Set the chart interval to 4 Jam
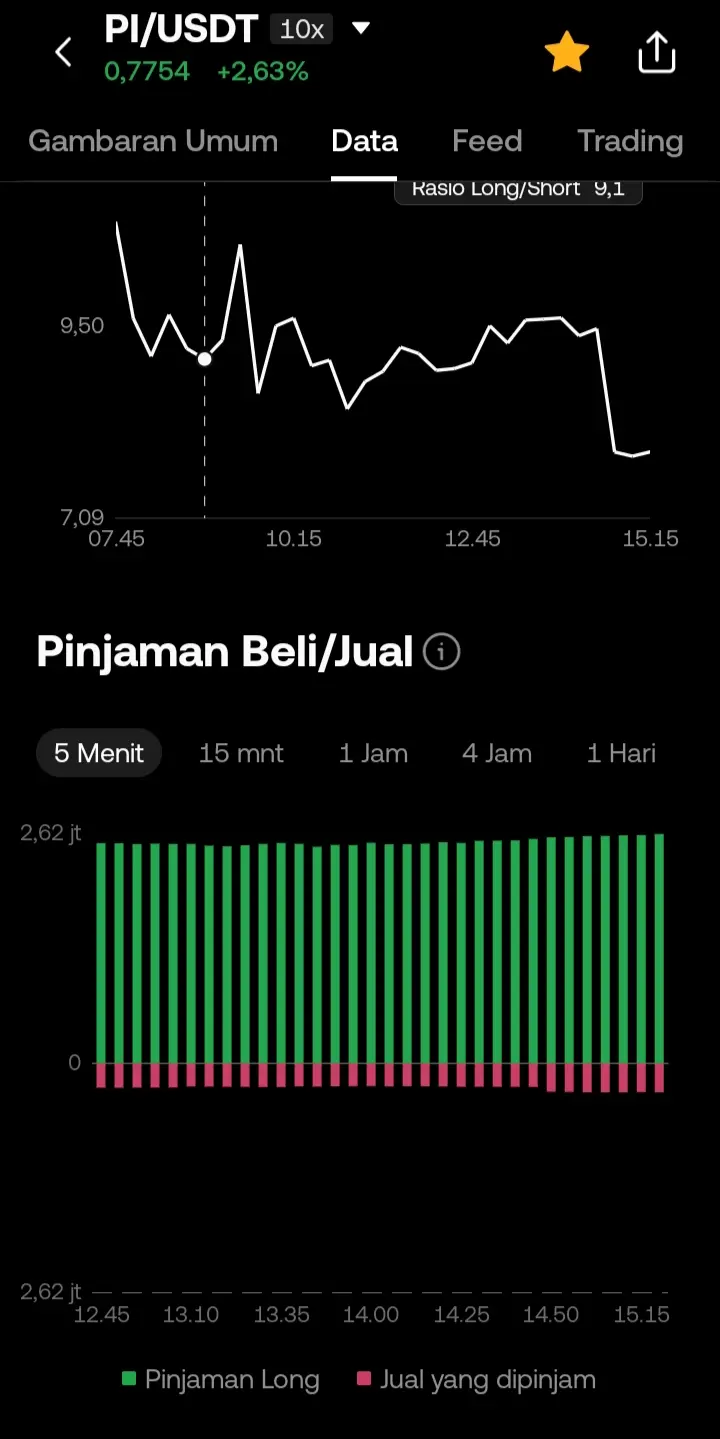This screenshot has height=1439, width=720. tap(497, 753)
